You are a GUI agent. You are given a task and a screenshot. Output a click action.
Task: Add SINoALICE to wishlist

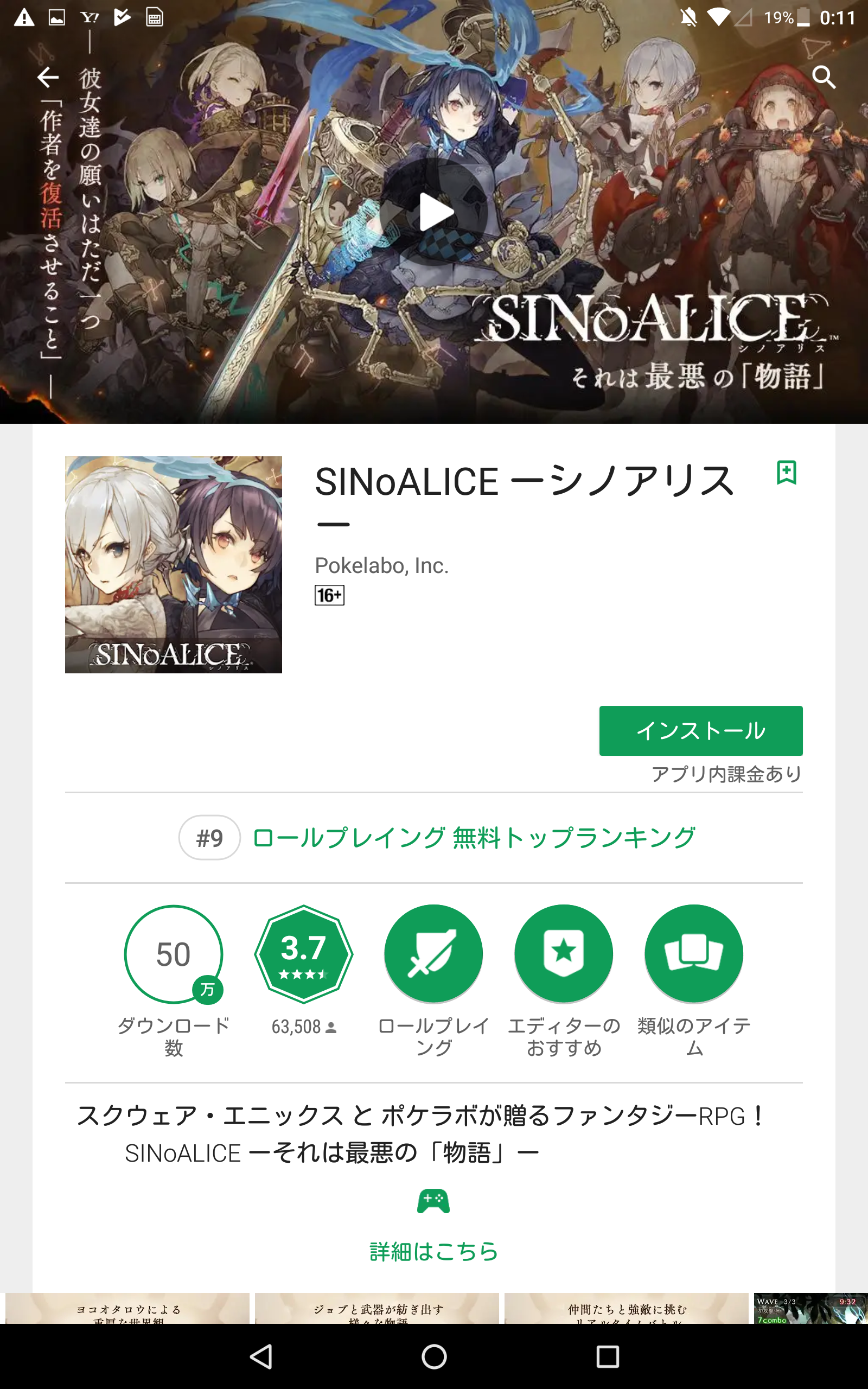click(x=786, y=473)
